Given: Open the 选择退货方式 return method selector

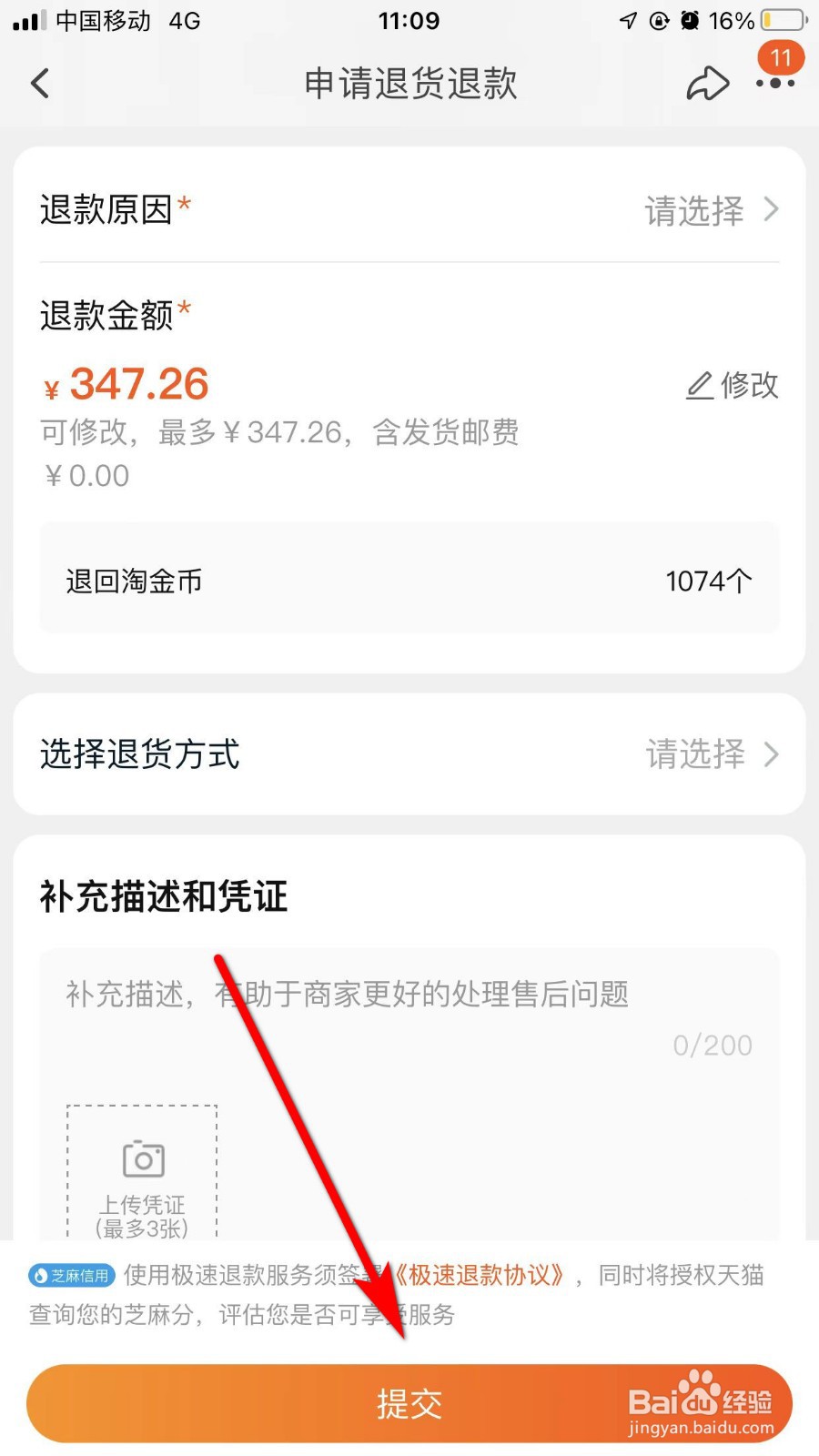Looking at the screenshot, I should pyautogui.click(x=409, y=754).
